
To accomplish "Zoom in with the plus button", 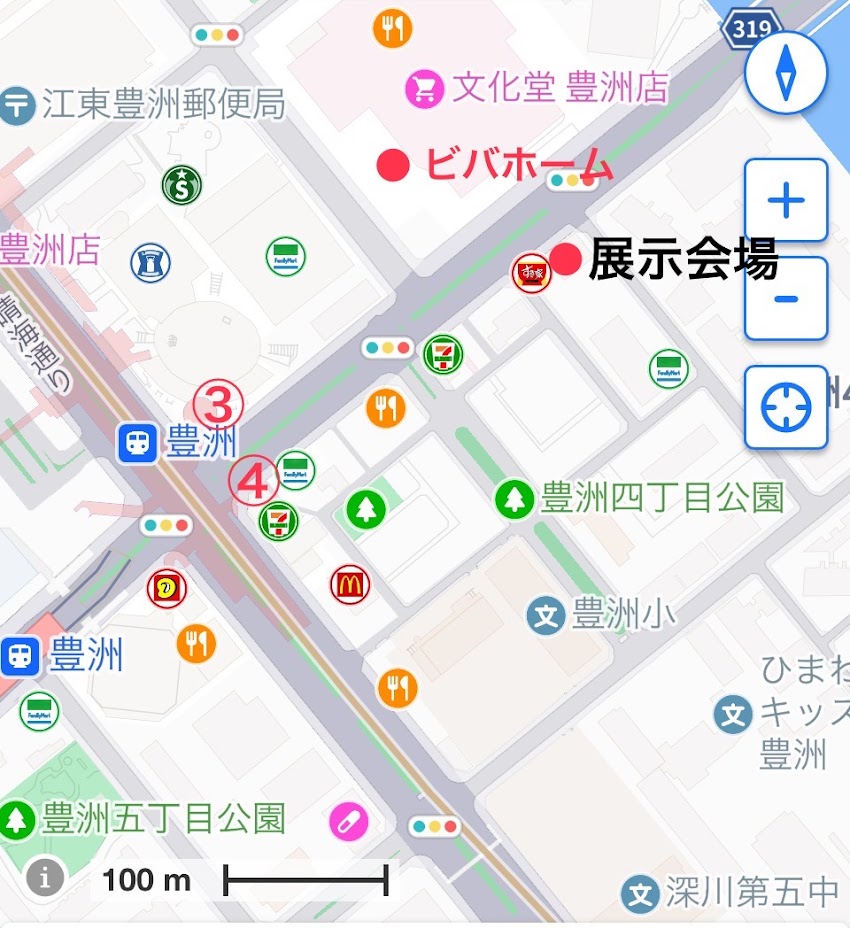I will coord(786,201).
